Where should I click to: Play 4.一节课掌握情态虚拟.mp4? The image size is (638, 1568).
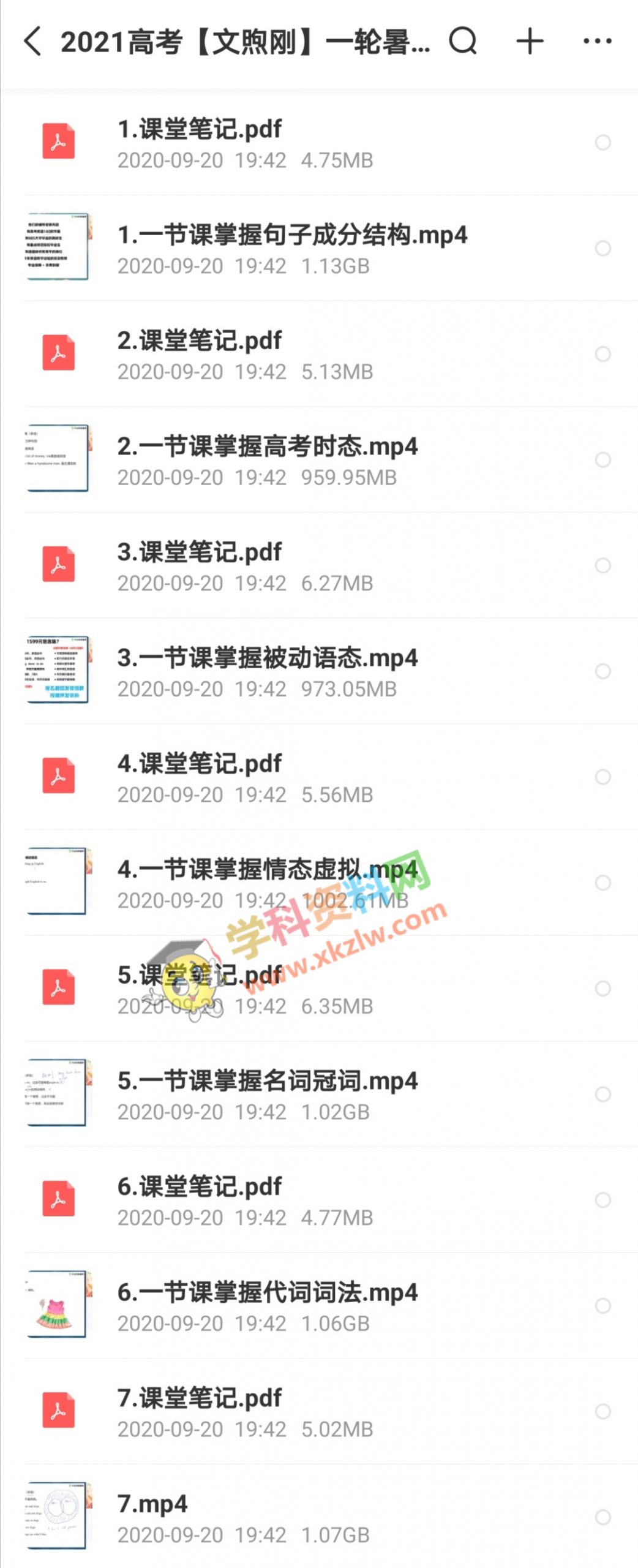(x=268, y=870)
